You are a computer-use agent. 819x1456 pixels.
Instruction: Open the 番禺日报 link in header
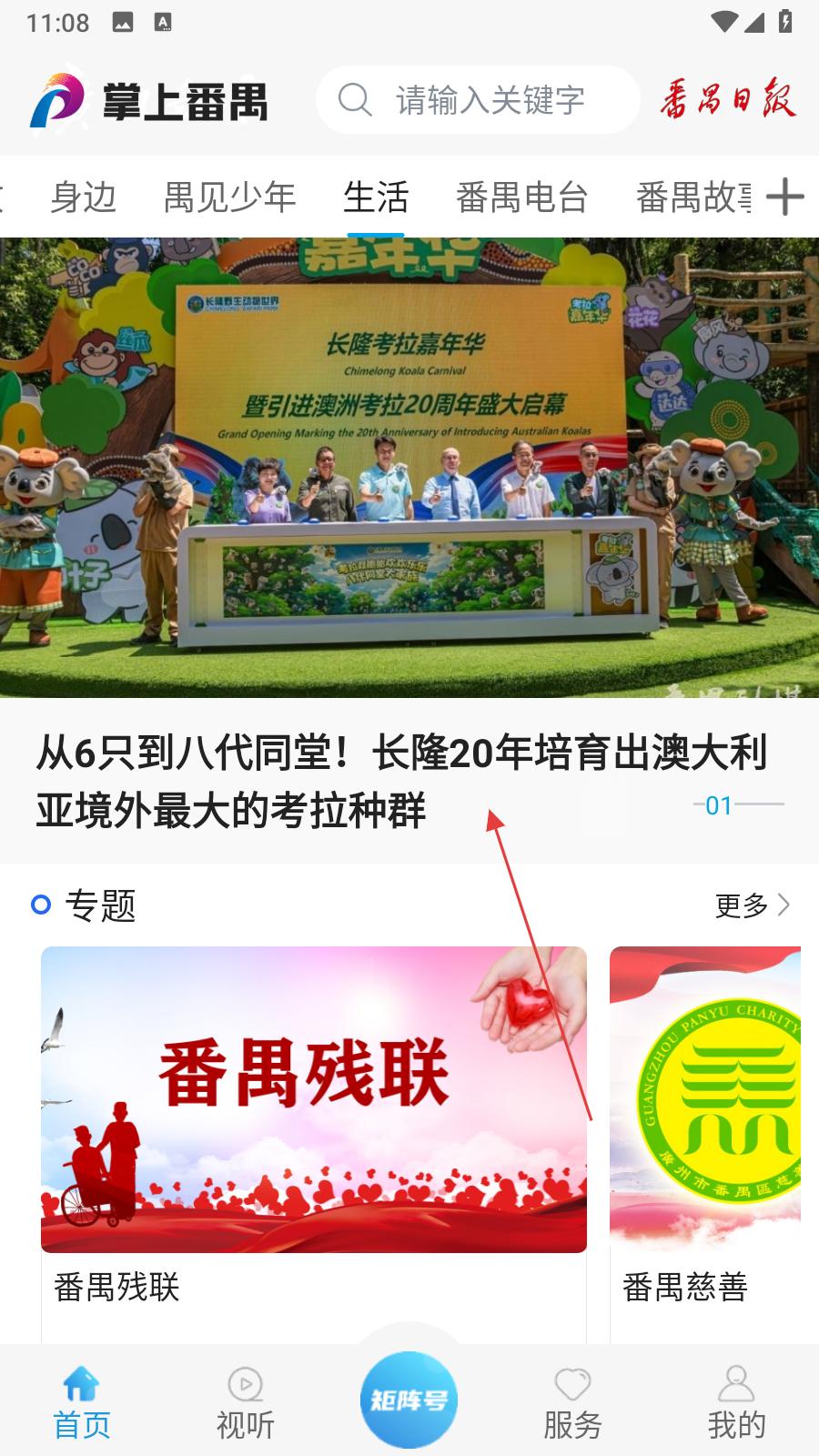coord(728,100)
